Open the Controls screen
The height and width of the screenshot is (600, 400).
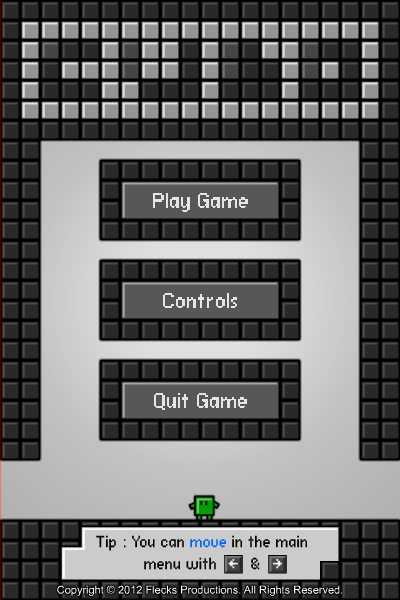(x=200, y=300)
